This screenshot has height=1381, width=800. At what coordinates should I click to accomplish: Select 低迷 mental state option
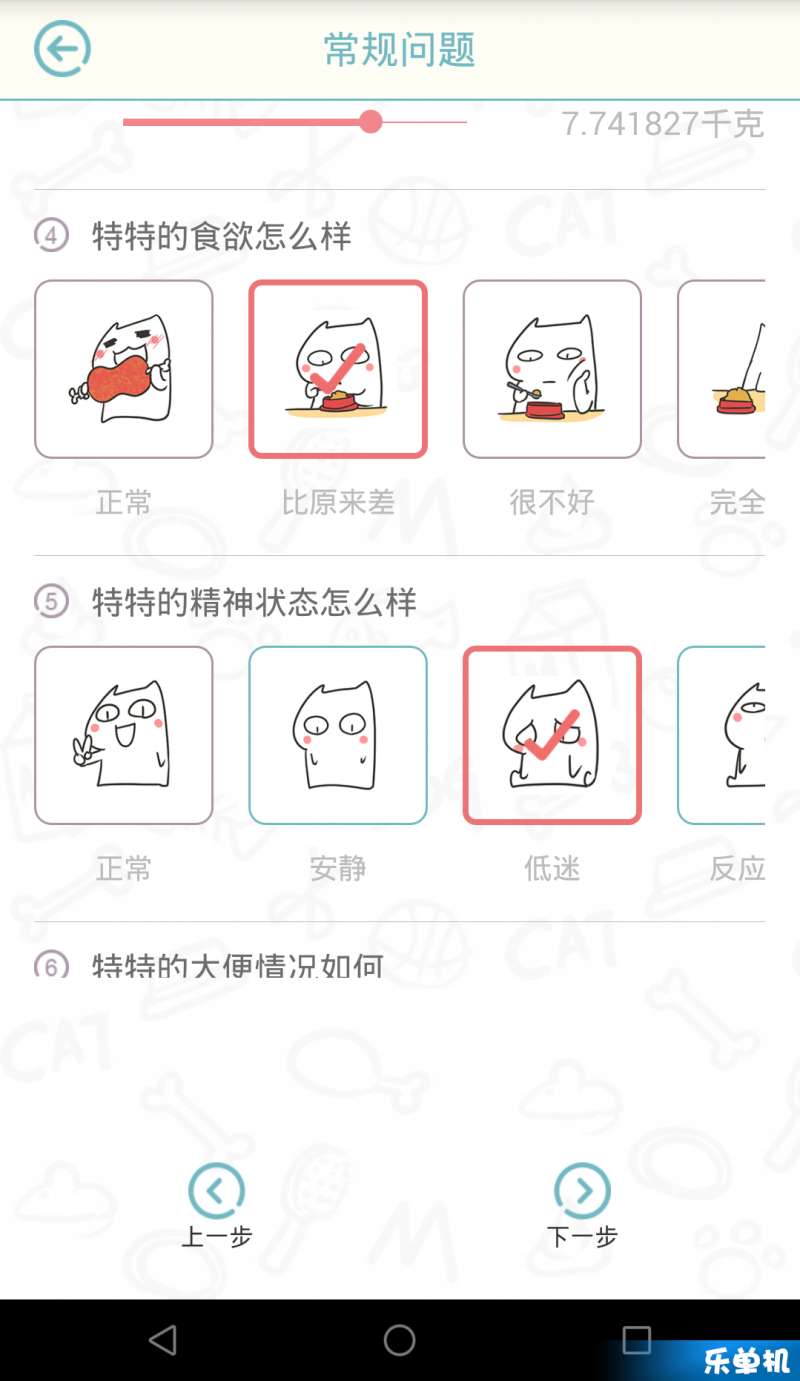552,735
